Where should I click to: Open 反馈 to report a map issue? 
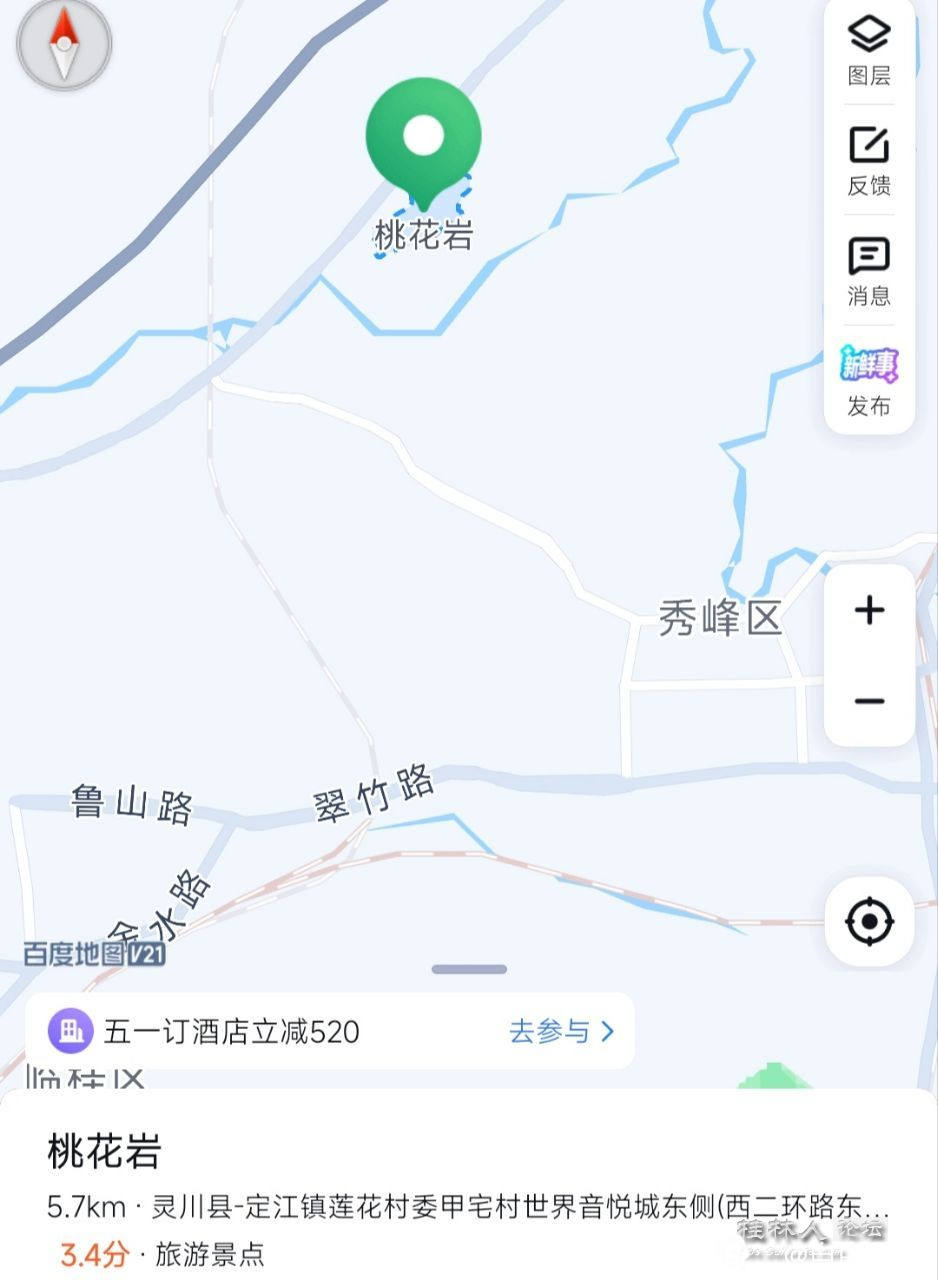(868, 160)
